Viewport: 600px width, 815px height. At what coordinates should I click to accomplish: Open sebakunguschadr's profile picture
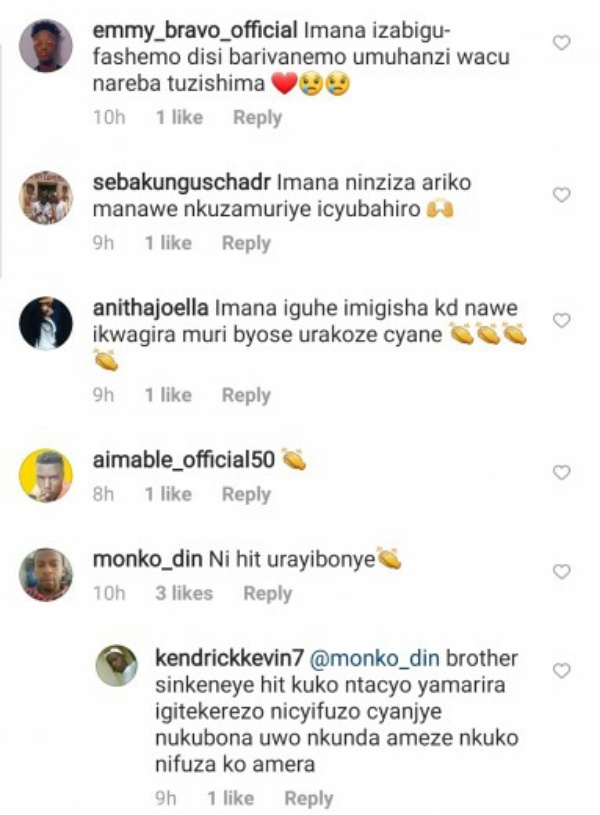click(46, 197)
